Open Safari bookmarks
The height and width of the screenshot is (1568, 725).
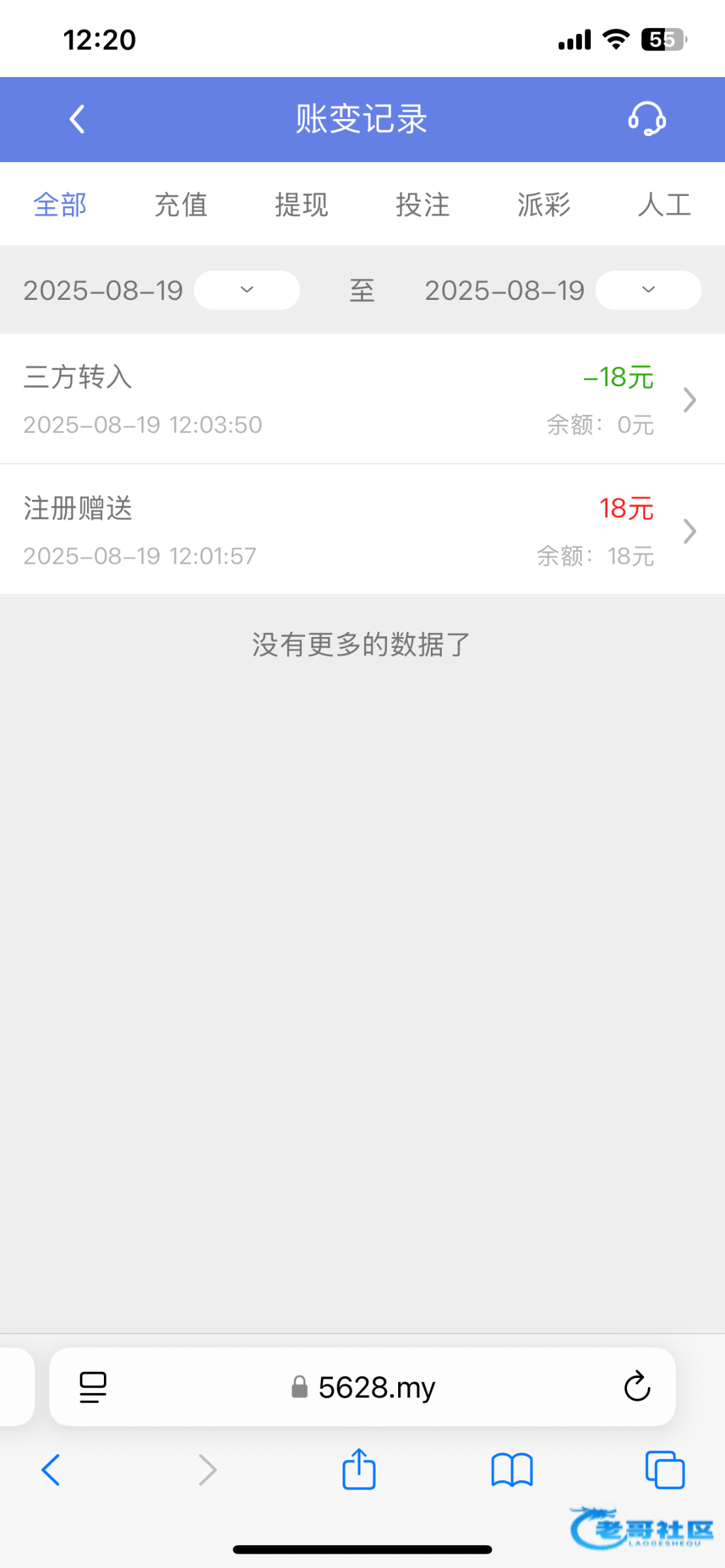(x=512, y=1470)
